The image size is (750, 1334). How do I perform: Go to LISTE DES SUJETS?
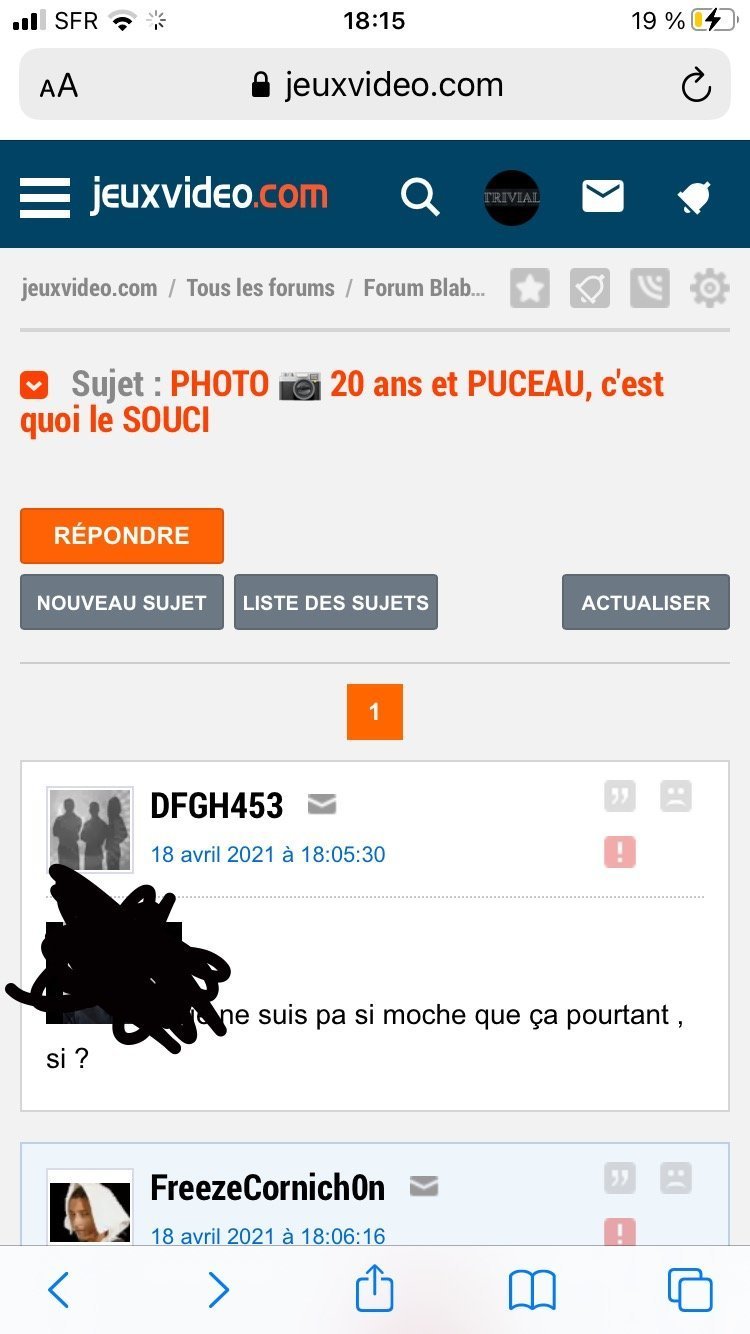(336, 602)
